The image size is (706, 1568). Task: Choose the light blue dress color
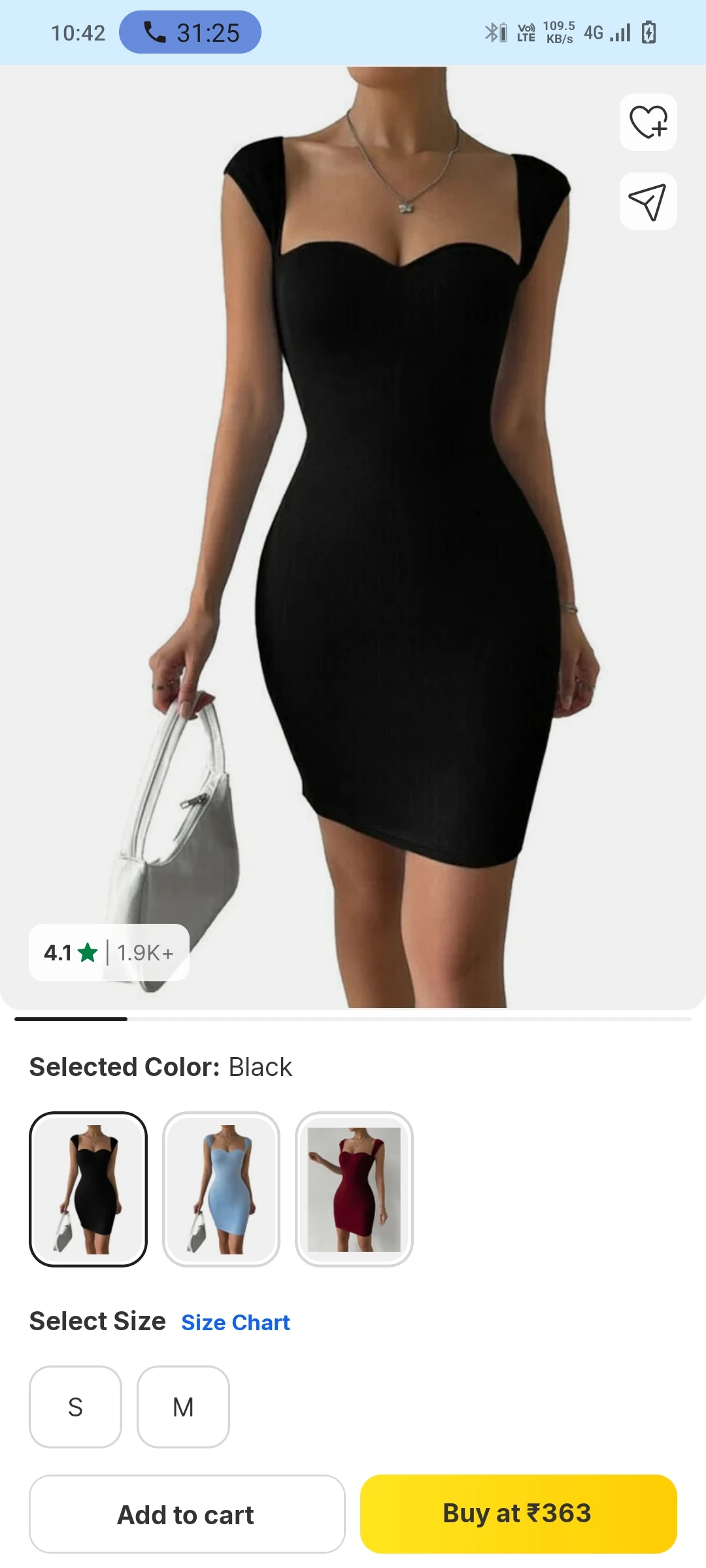click(221, 1189)
